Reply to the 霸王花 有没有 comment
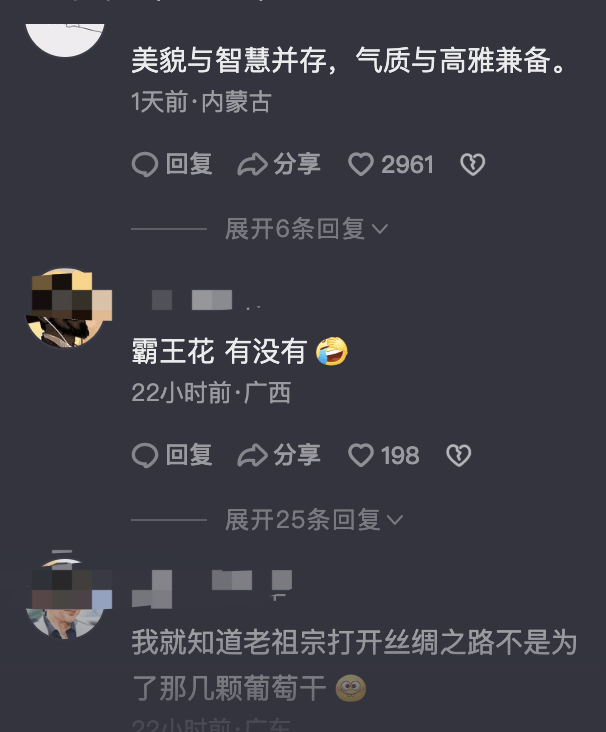 (172, 455)
